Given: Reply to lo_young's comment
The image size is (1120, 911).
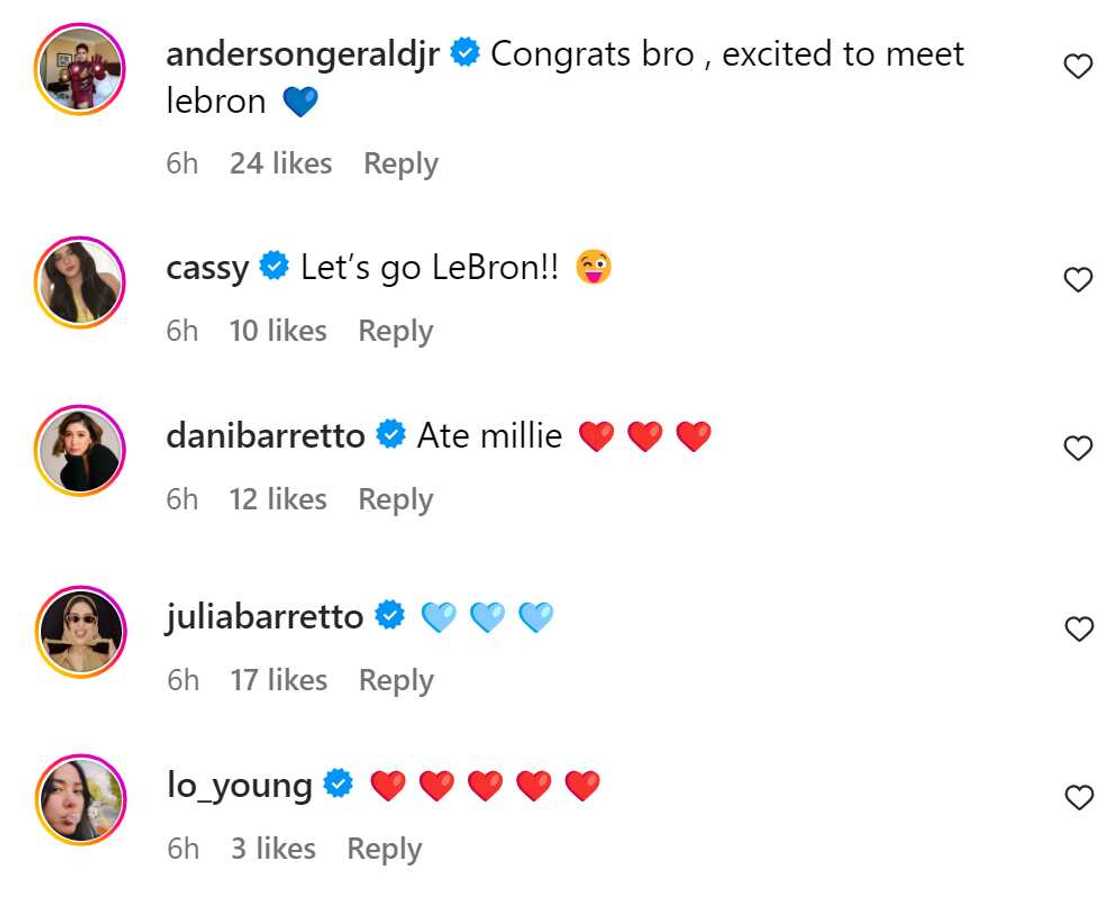Looking at the screenshot, I should (384, 849).
